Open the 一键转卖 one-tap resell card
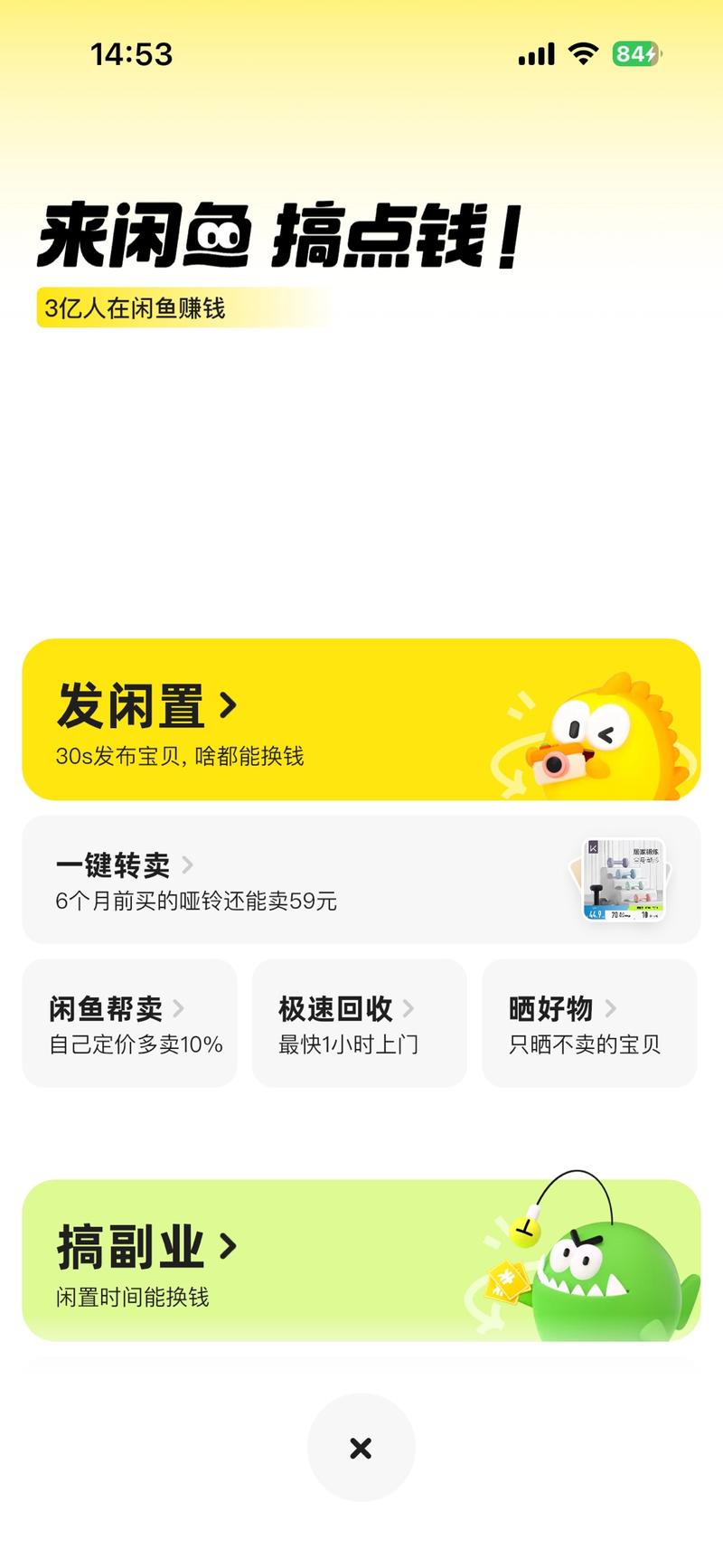Viewport: 723px width, 1568px height. (361, 880)
